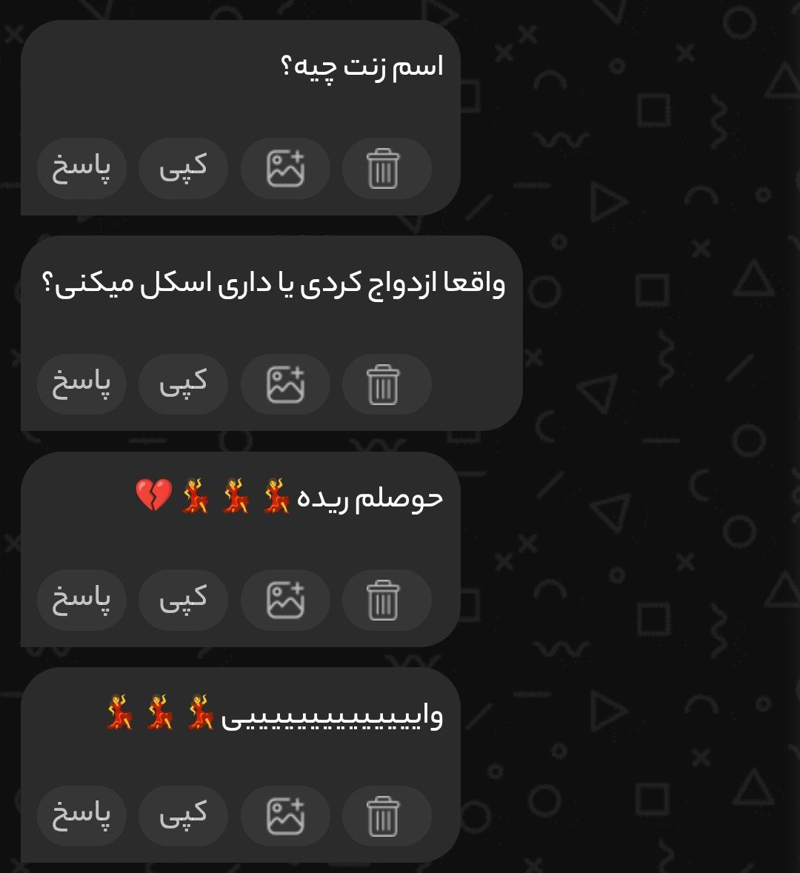This screenshot has height=873, width=800.
Task: Reply to the "واقعا ازدواج کردی" message
Action: (x=82, y=384)
